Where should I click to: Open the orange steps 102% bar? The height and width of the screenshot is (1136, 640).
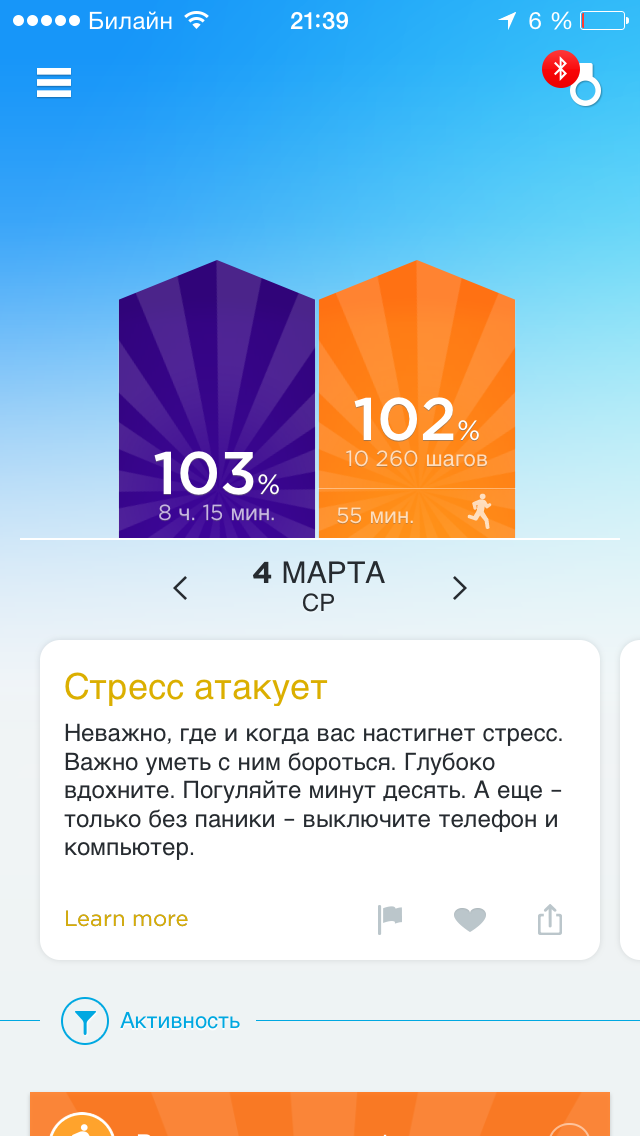417,399
